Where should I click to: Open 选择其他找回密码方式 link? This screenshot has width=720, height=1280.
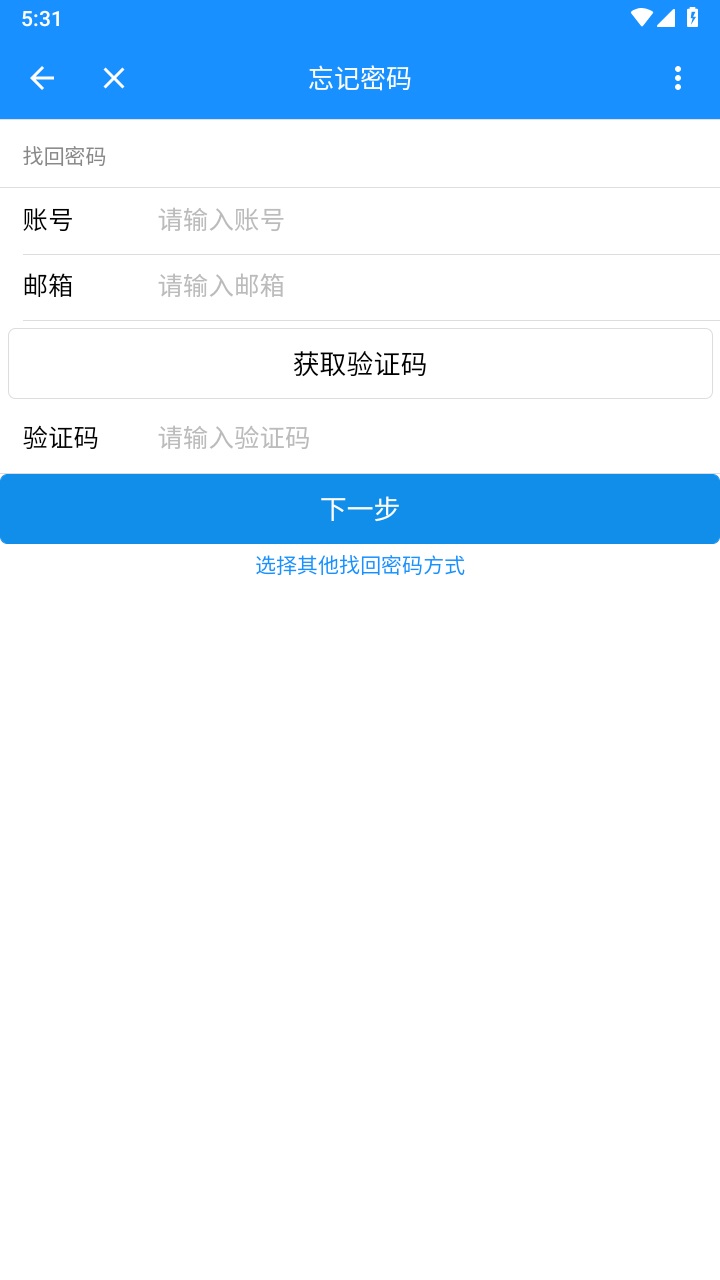pyautogui.click(x=360, y=566)
